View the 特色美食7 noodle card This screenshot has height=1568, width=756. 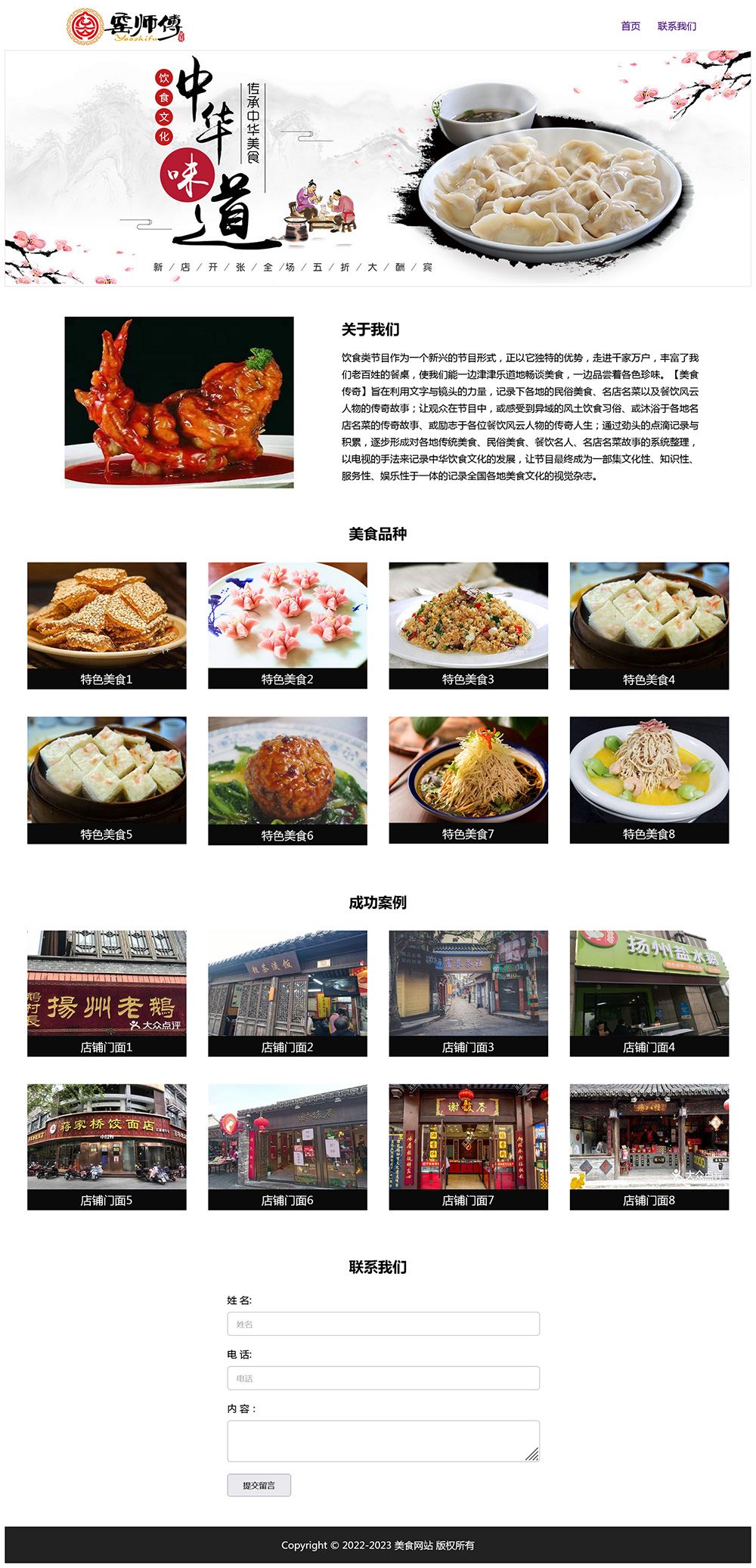468,780
